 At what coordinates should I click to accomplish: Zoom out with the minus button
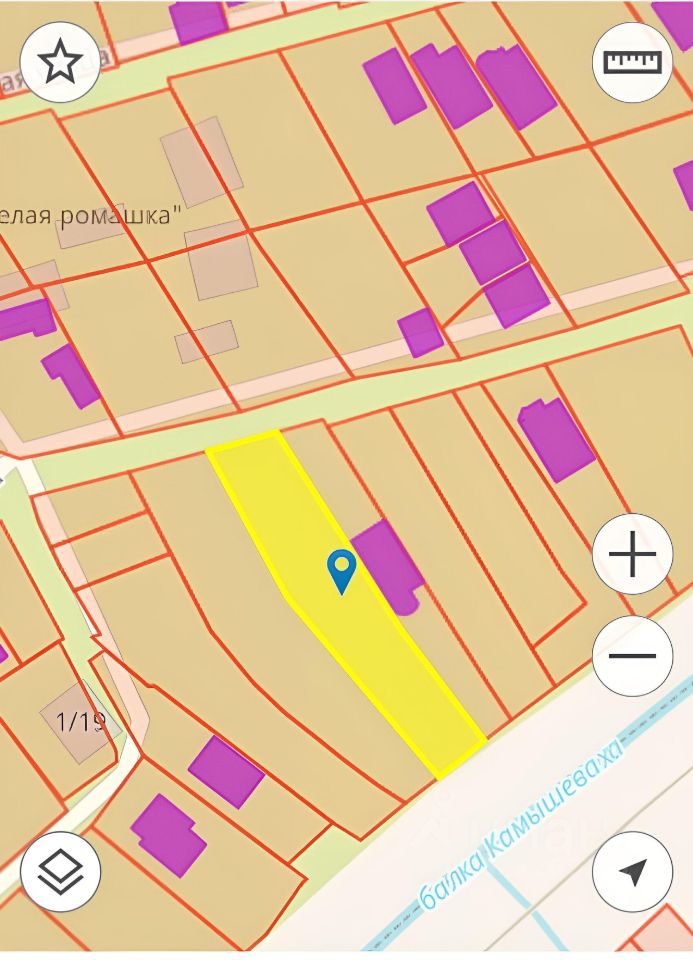pyautogui.click(x=632, y=657)
